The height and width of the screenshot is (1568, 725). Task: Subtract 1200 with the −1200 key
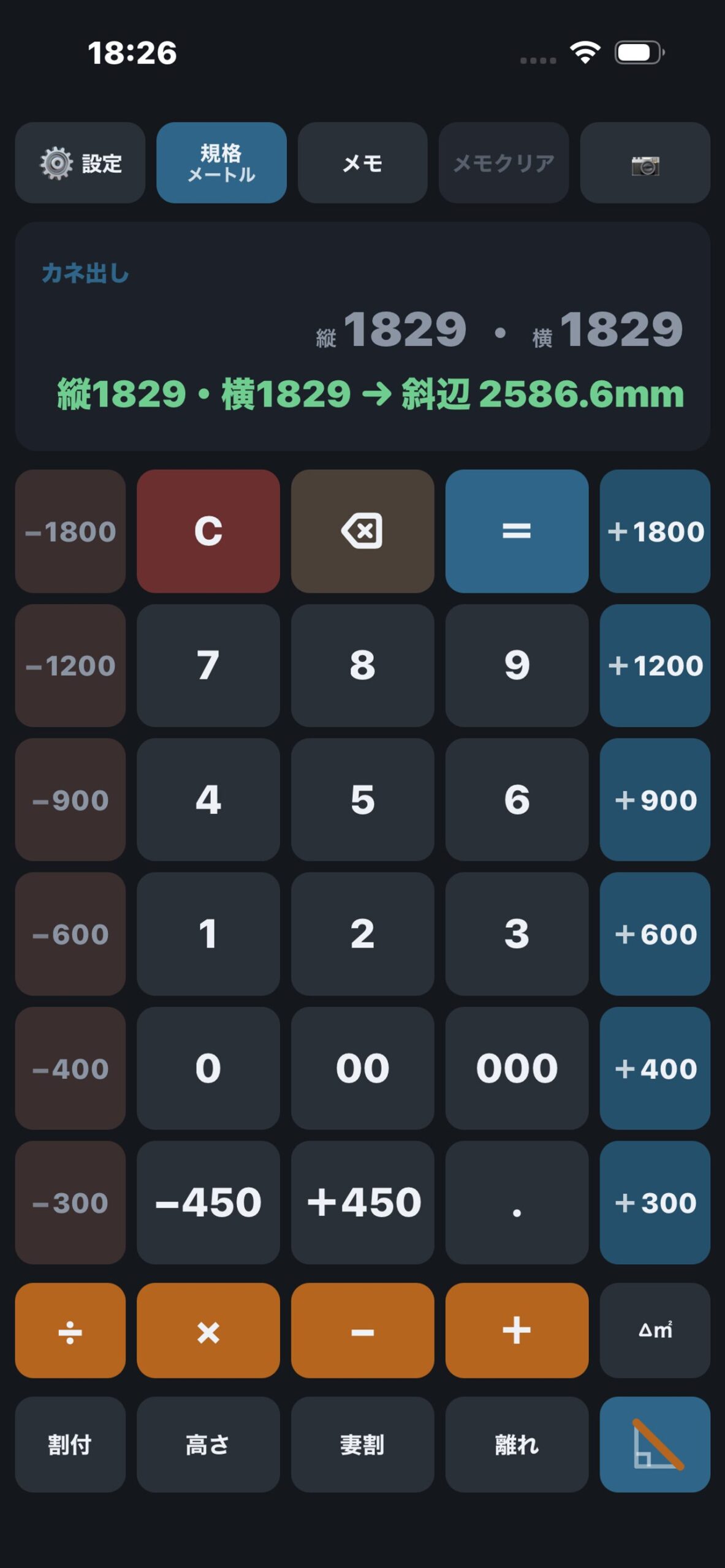[70, 666]
